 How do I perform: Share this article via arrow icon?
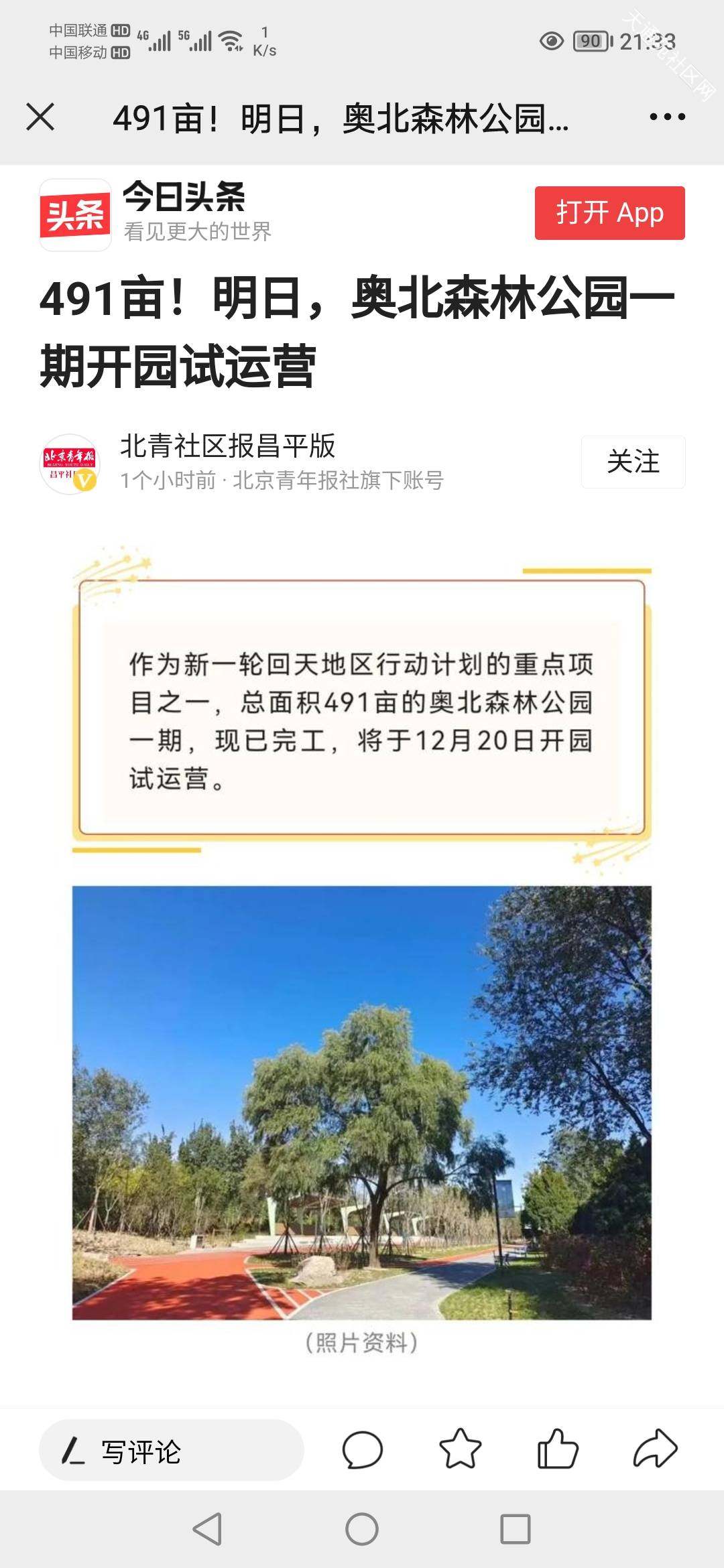[656, 1449]
